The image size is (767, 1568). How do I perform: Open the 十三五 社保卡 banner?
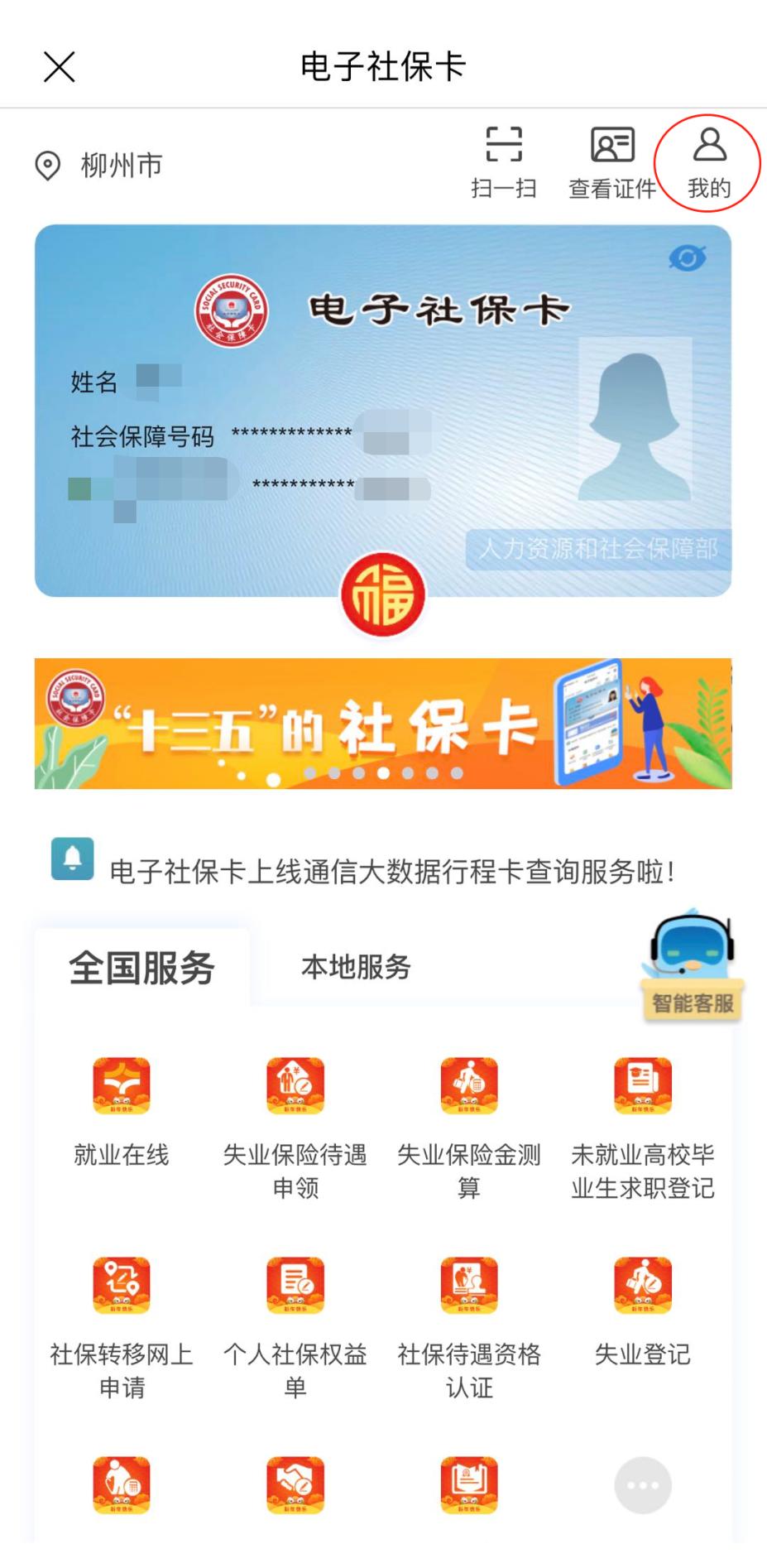(x=383, y=724)
